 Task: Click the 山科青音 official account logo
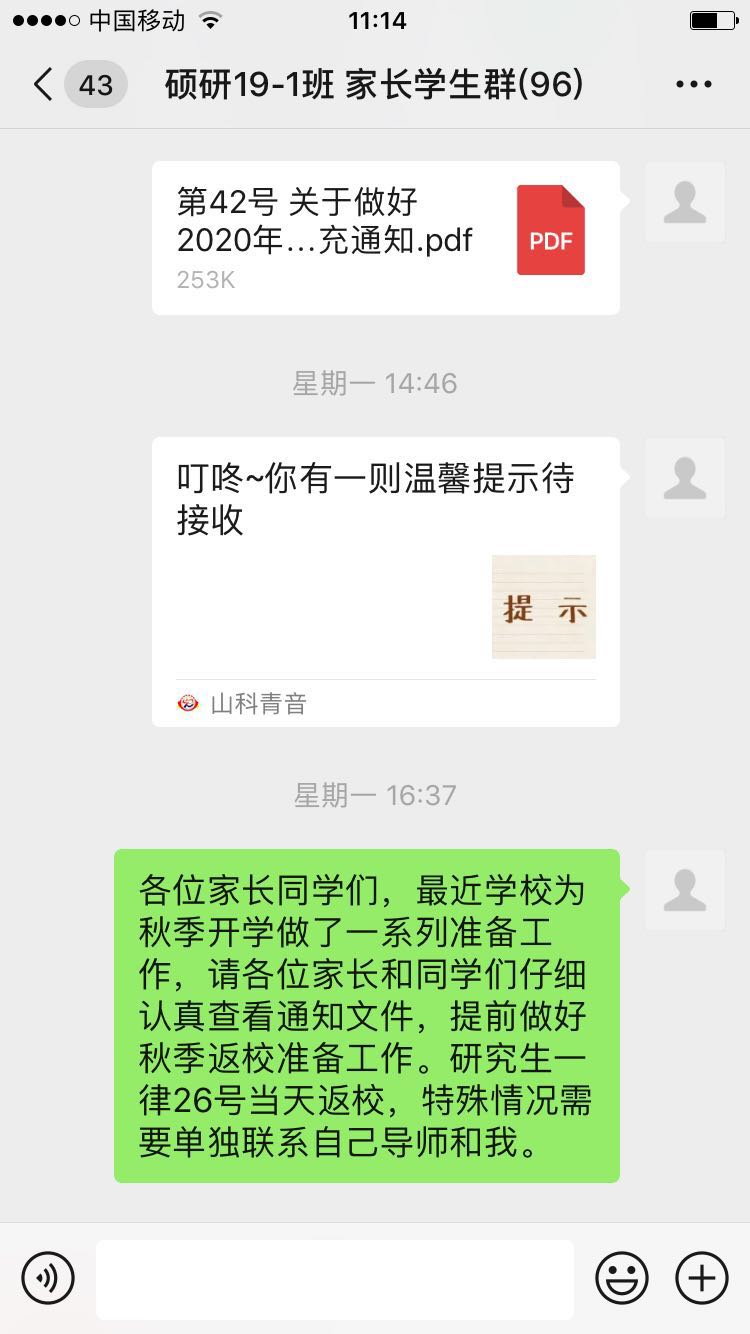(188, 704)
